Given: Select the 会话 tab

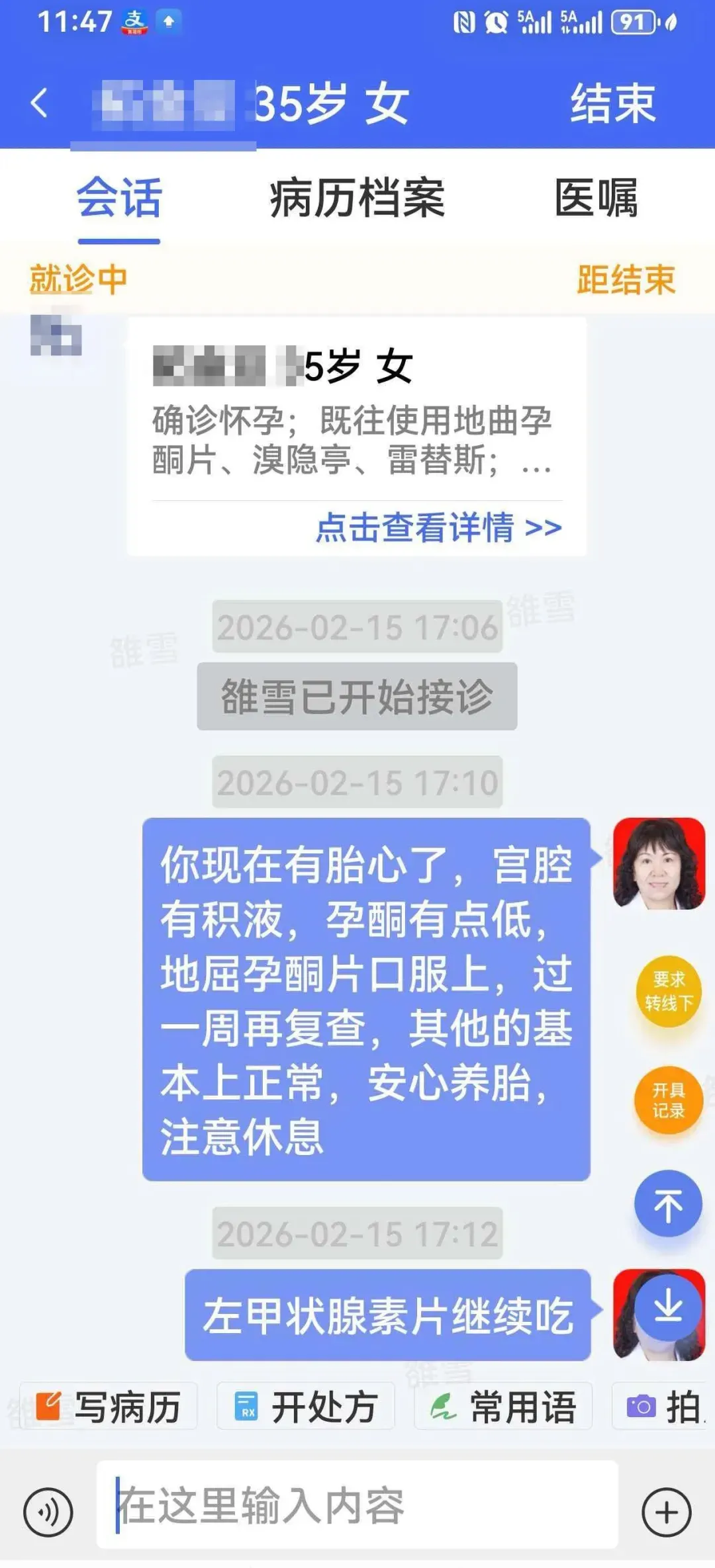Looking at the screenshot, I should [119, 198].
